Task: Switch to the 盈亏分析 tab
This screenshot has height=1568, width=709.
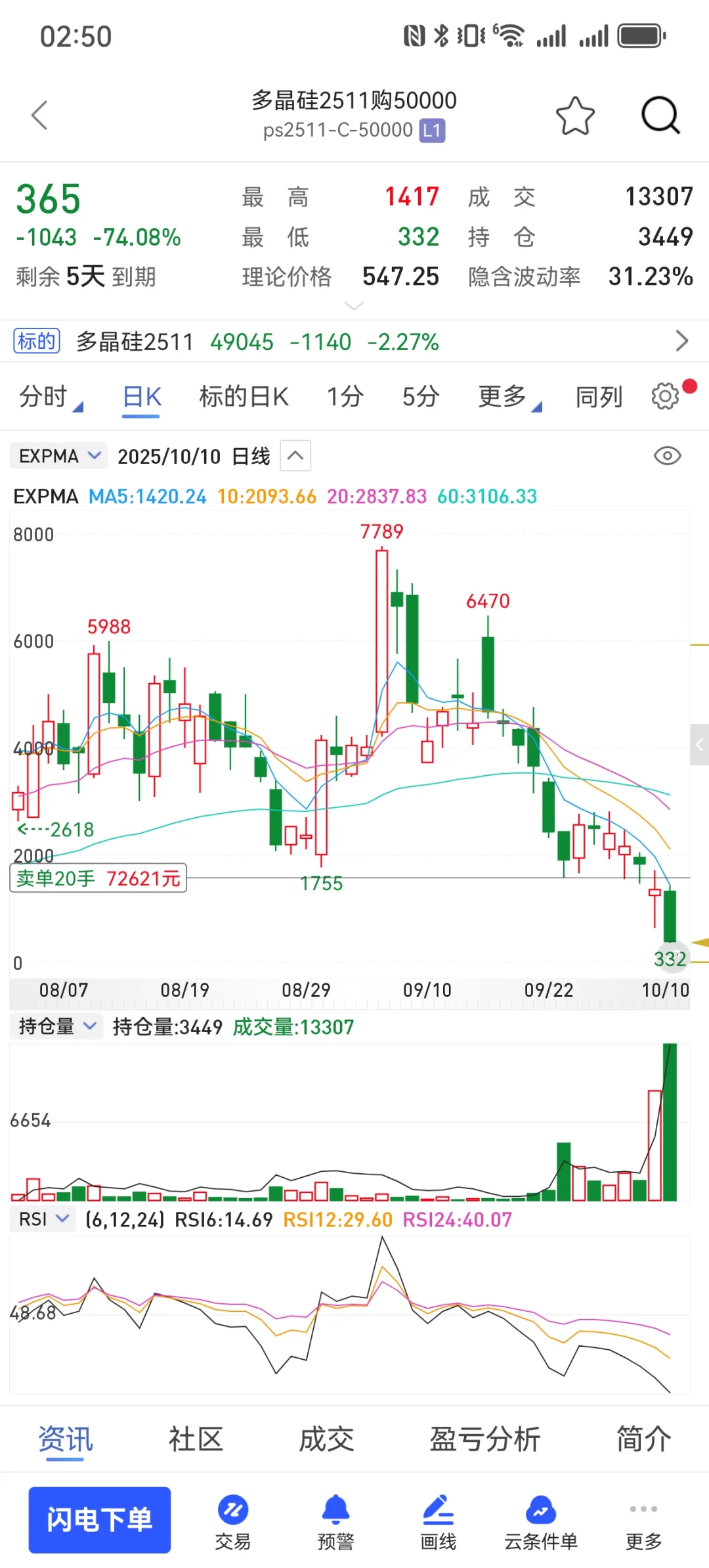Action: click(484, 1439)
